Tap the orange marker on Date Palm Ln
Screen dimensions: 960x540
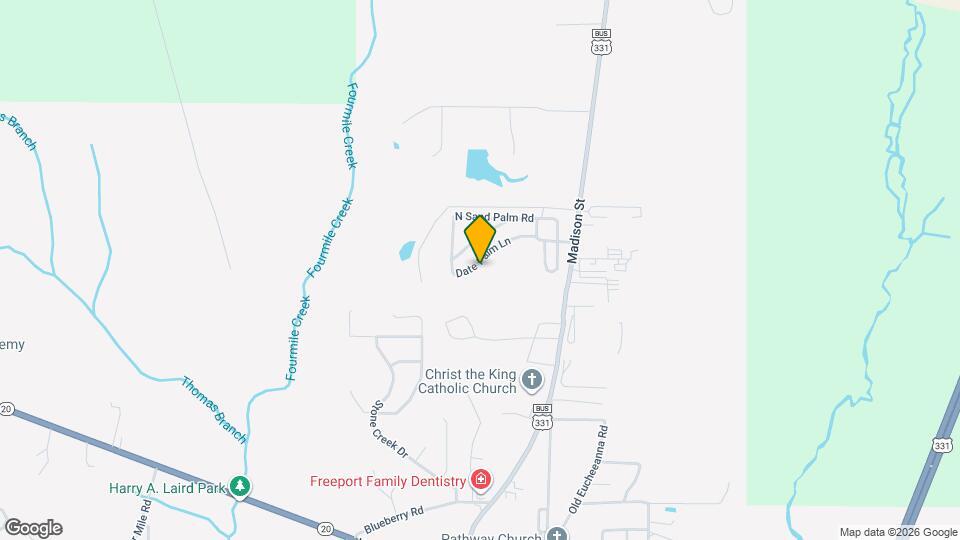(480, 240)
